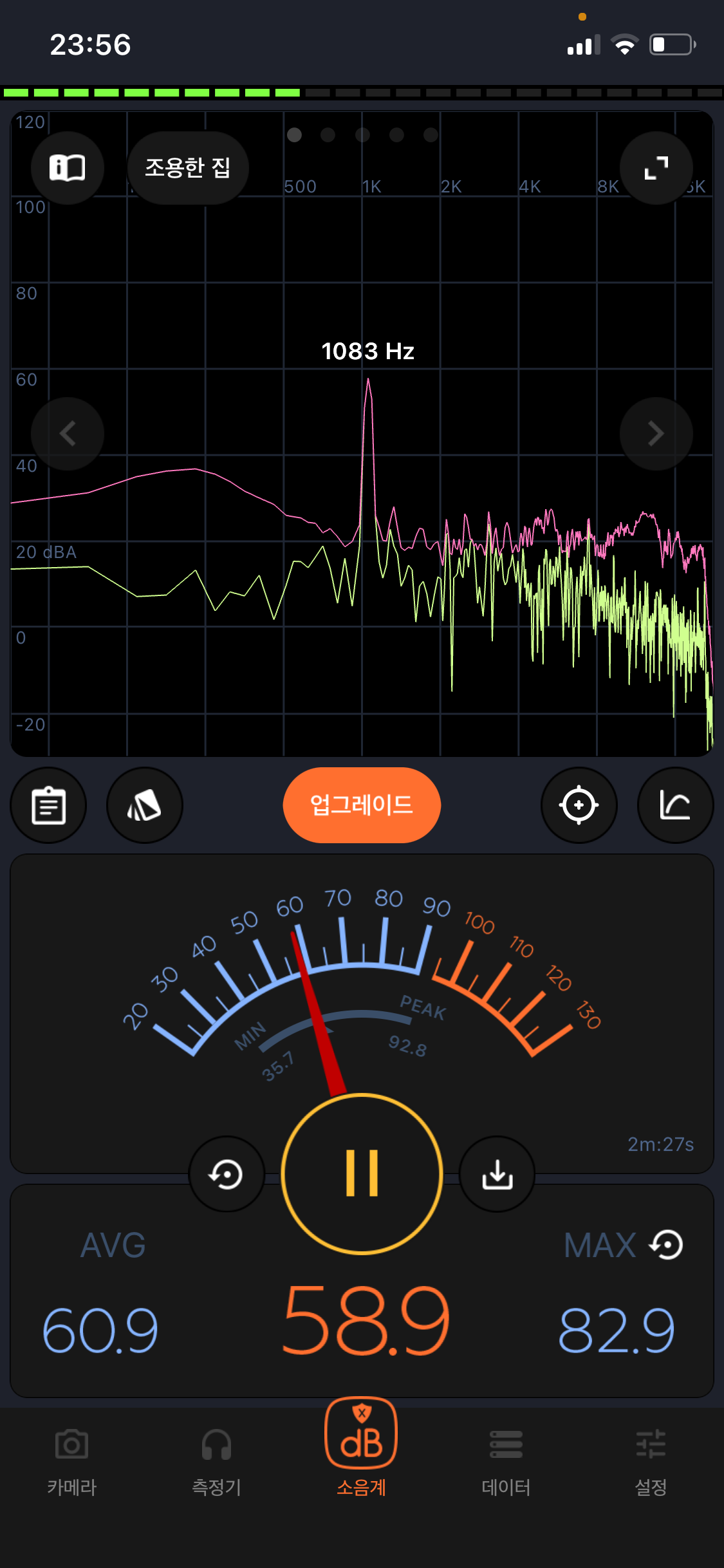Viewport: 724px width, 1568px height.
Task: Reset the MAX value
Action: [667, 1244]
